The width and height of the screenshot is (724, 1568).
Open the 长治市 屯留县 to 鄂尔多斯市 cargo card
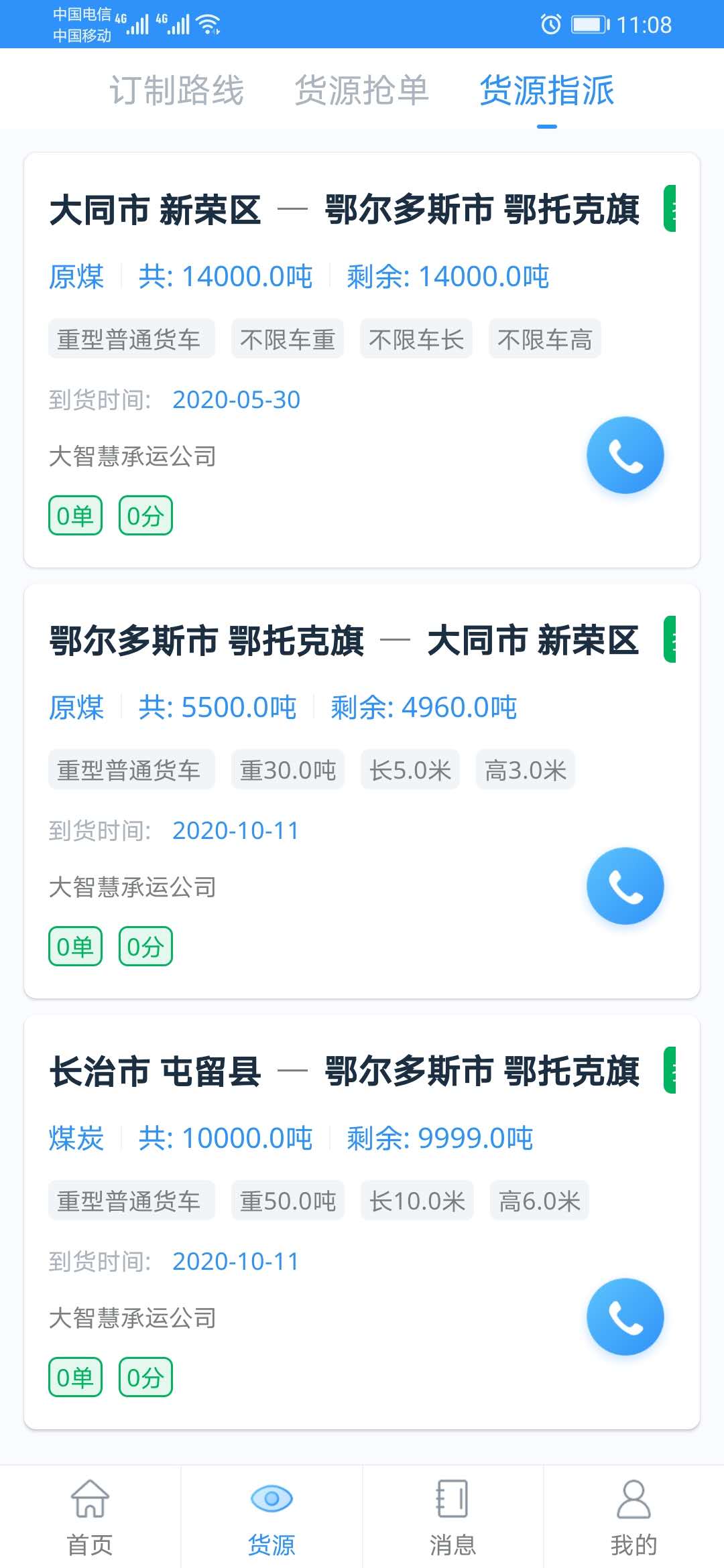[x=362, y=1222]
